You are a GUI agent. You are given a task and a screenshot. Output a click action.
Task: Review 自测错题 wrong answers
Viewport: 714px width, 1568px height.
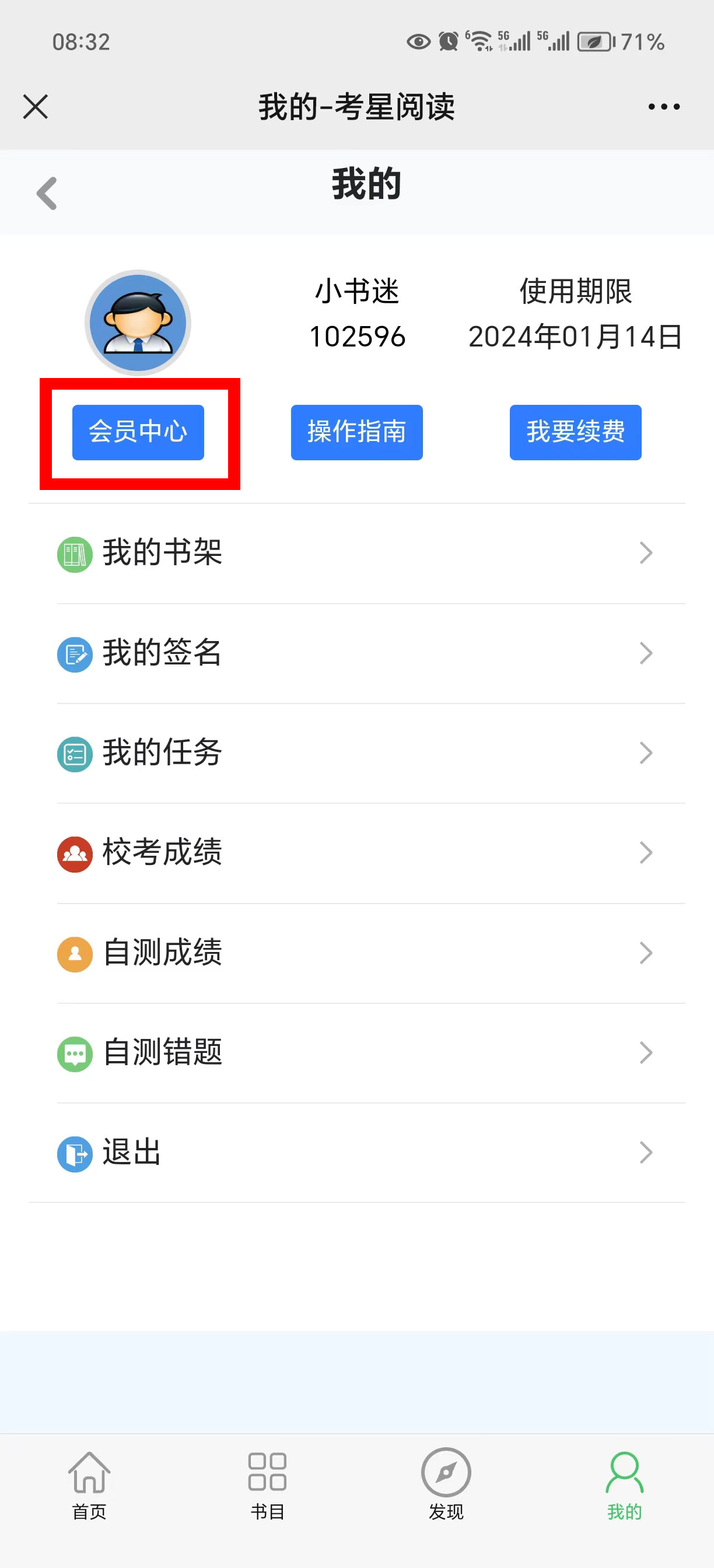[x=356, y=1052]
